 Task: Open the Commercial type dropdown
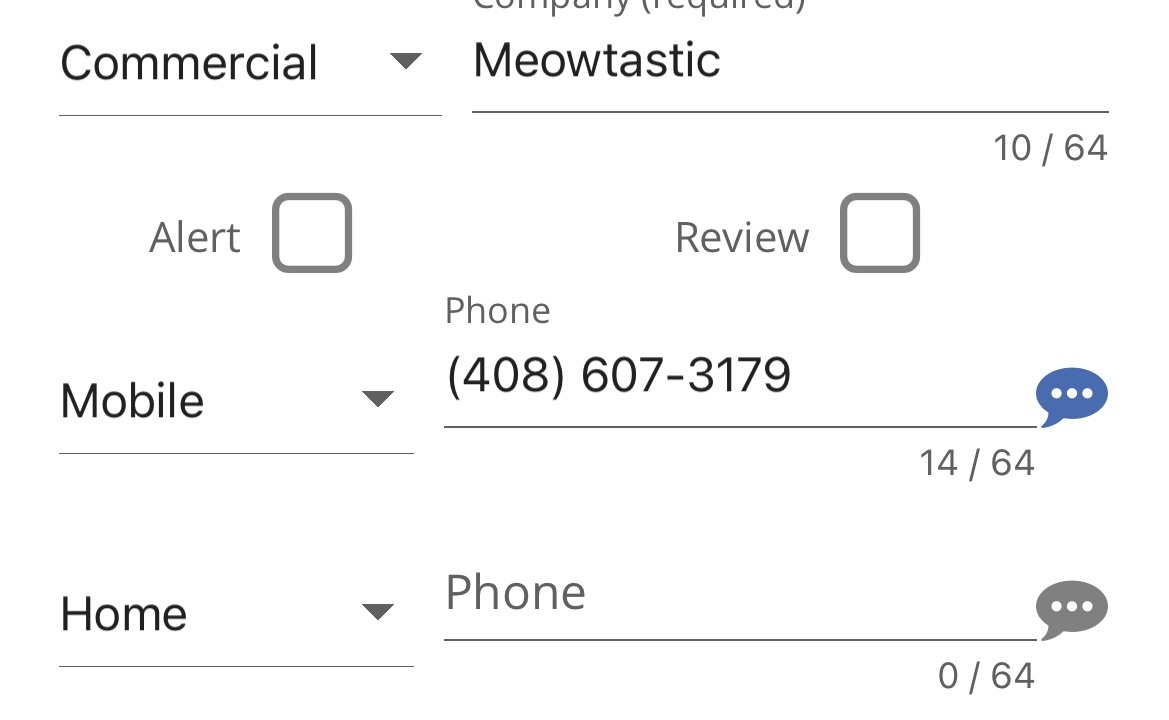[249, 64]
